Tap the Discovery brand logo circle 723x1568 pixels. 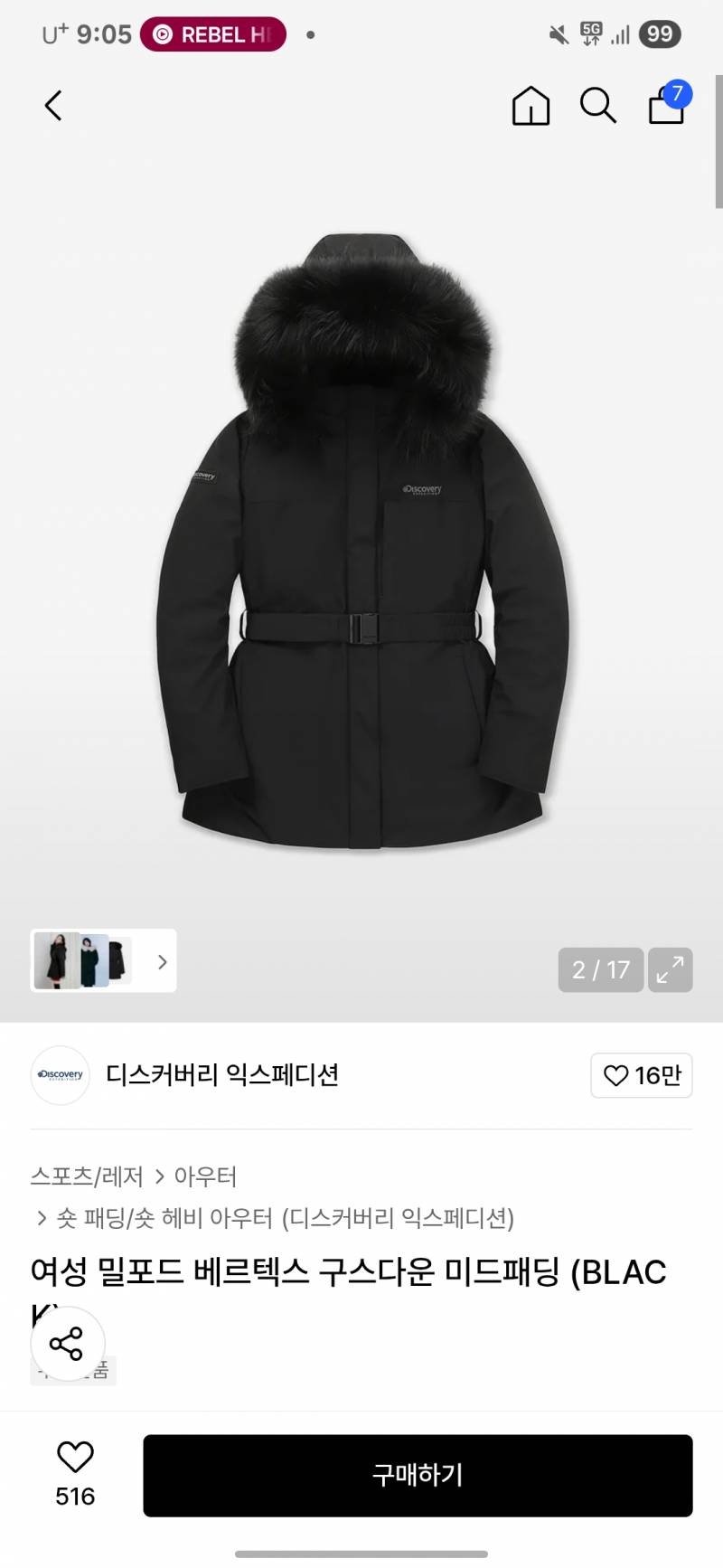pyautogui.click(x=60, y=1076)
